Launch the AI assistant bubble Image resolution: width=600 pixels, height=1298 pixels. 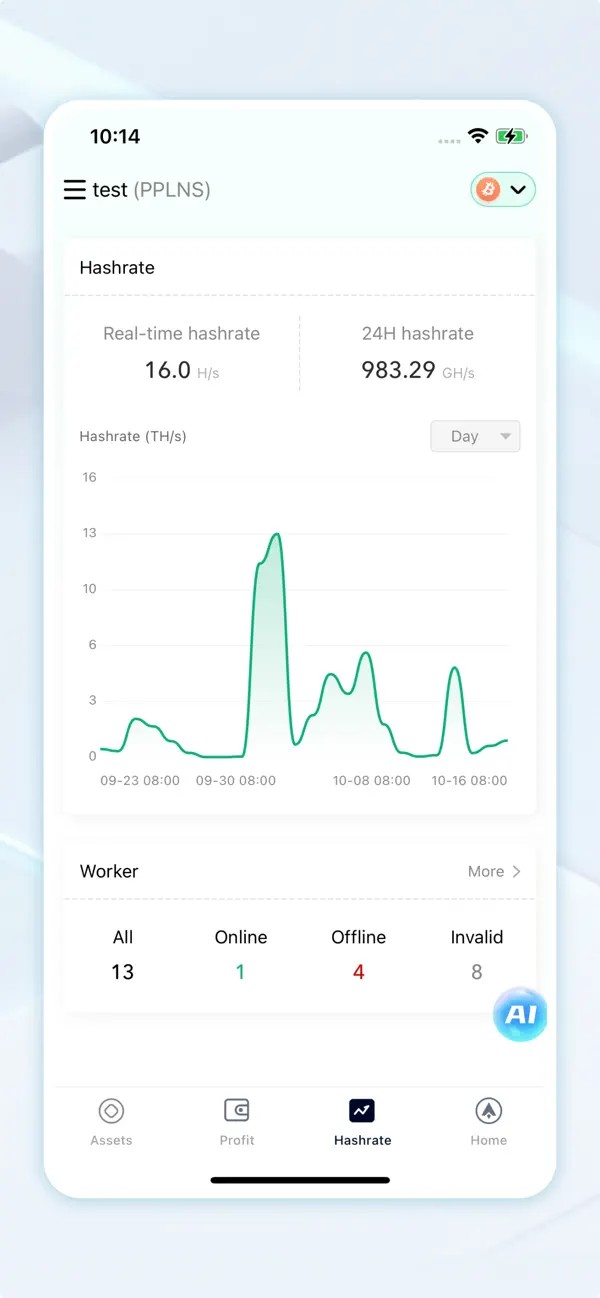(x=520, y=1014)
